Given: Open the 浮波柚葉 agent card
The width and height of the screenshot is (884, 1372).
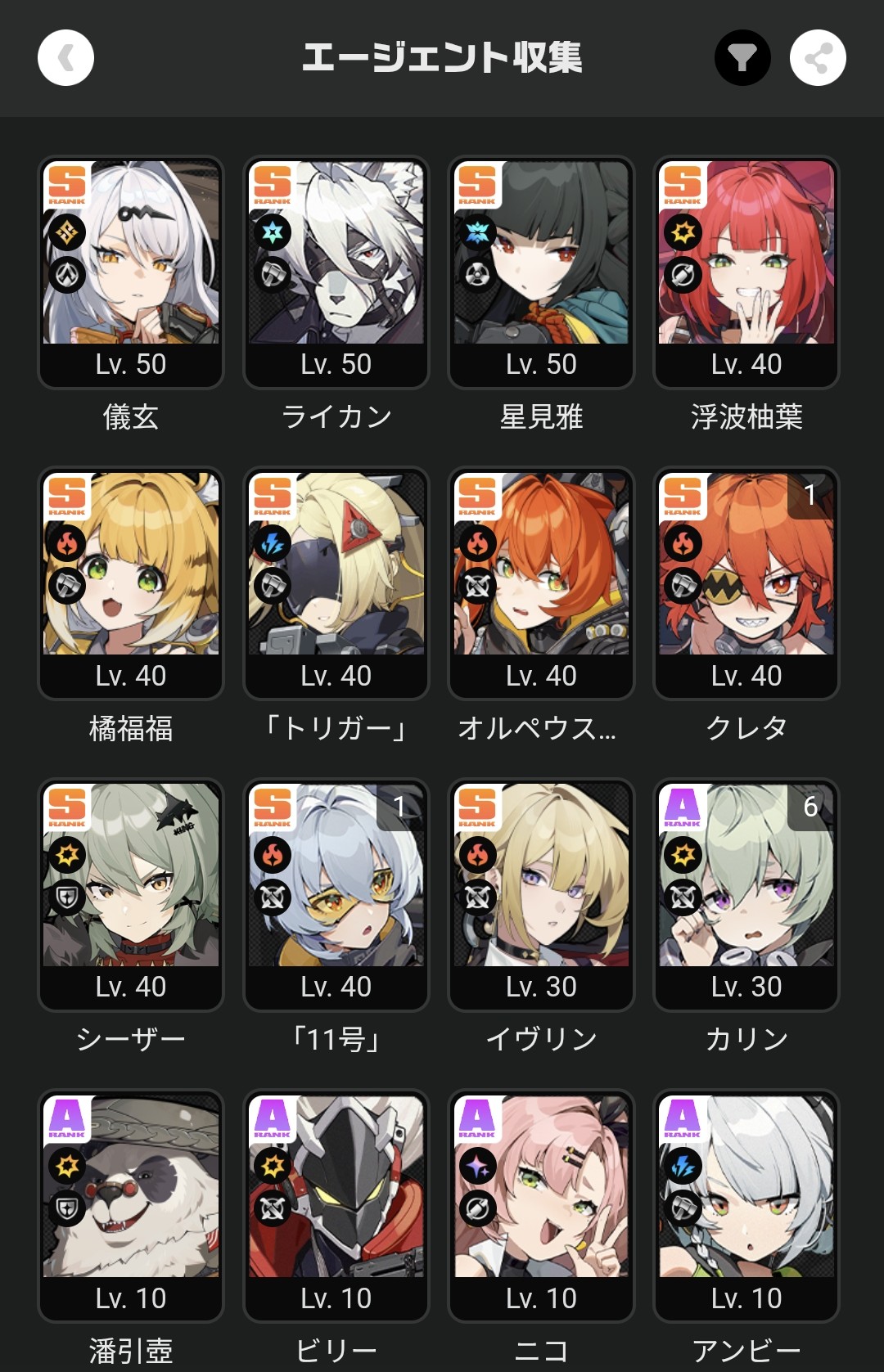Looking at the screenshot, I should pyautogui.click(x=746, y=272).
